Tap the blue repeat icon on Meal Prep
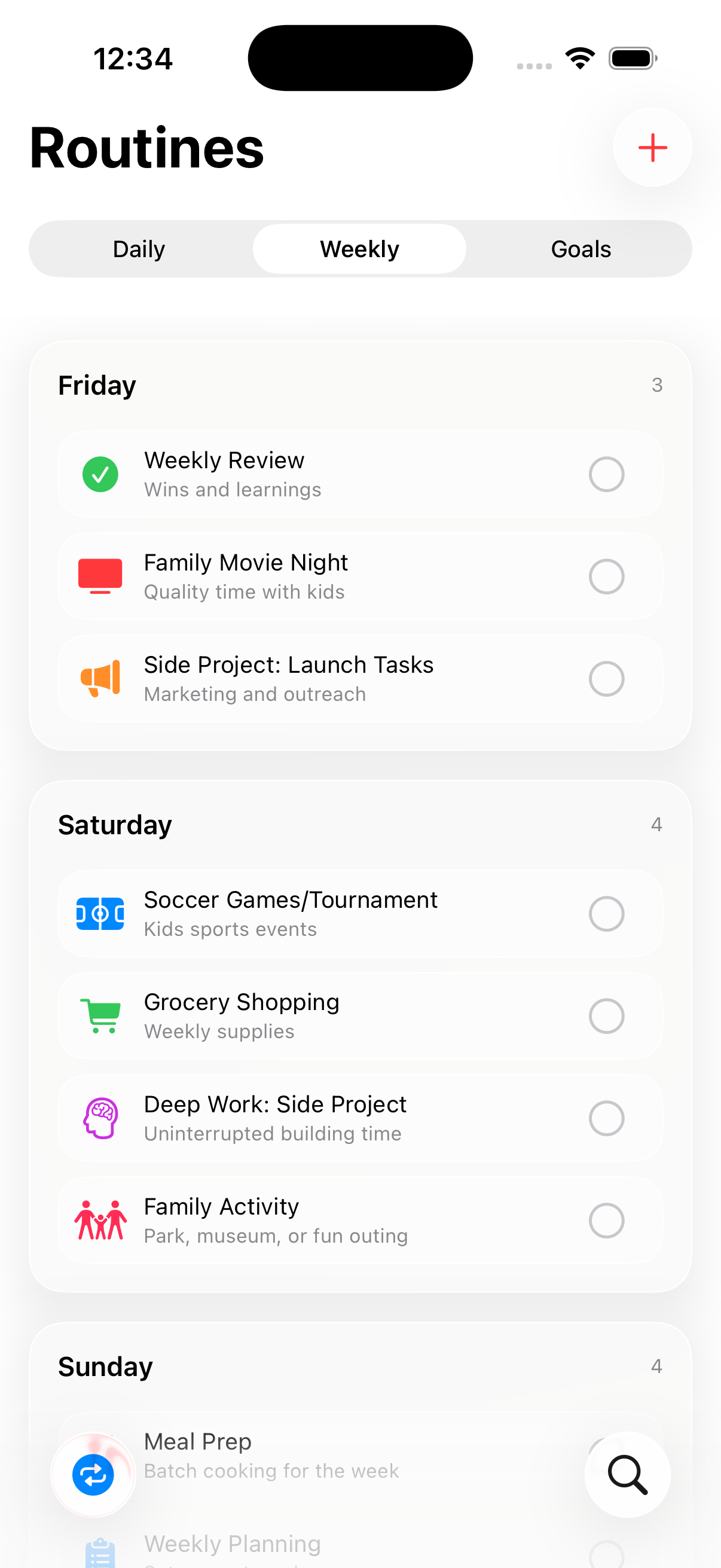Viewport: 721px width, 1568px height. [x=93, y=1475]
